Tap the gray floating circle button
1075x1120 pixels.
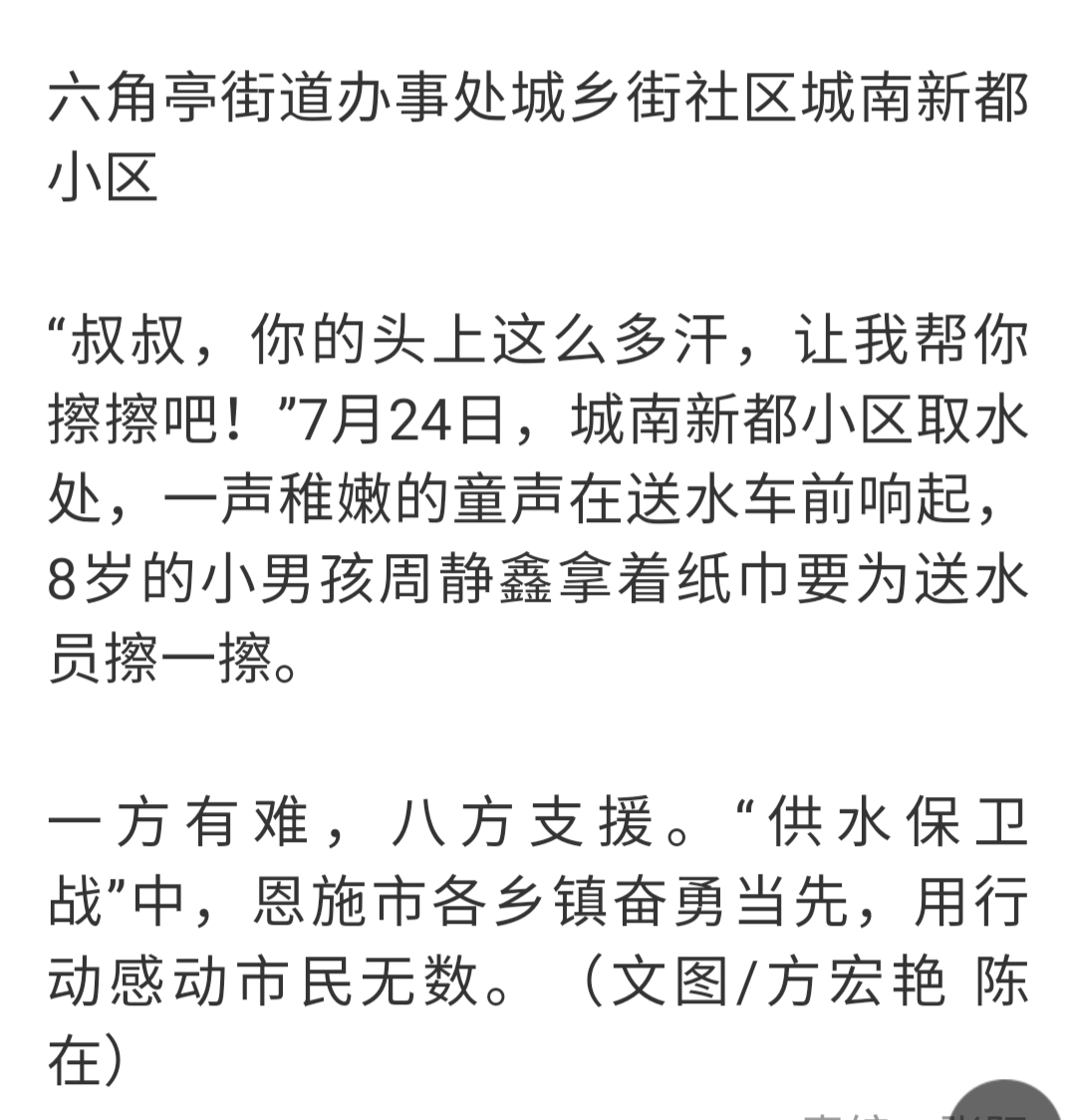1004,1104
